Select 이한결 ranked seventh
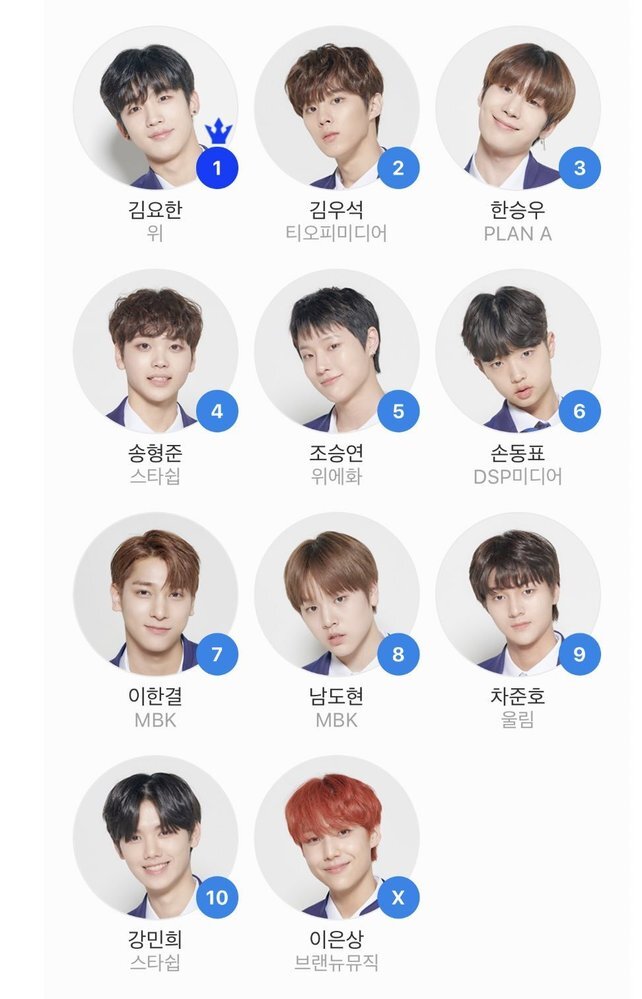This screenshot has width=642, height=999. point(155,595)
